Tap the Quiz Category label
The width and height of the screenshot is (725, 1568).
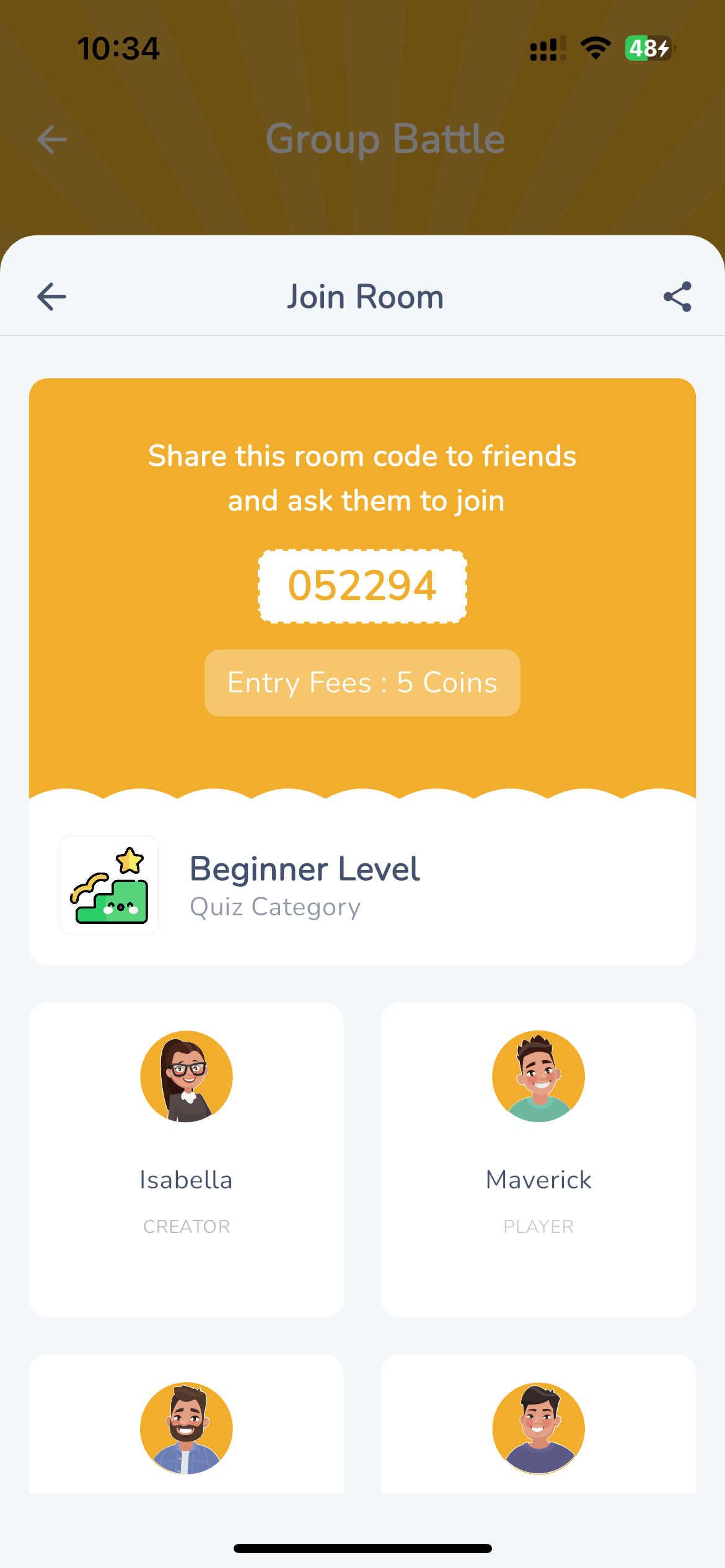coord(275,907)
